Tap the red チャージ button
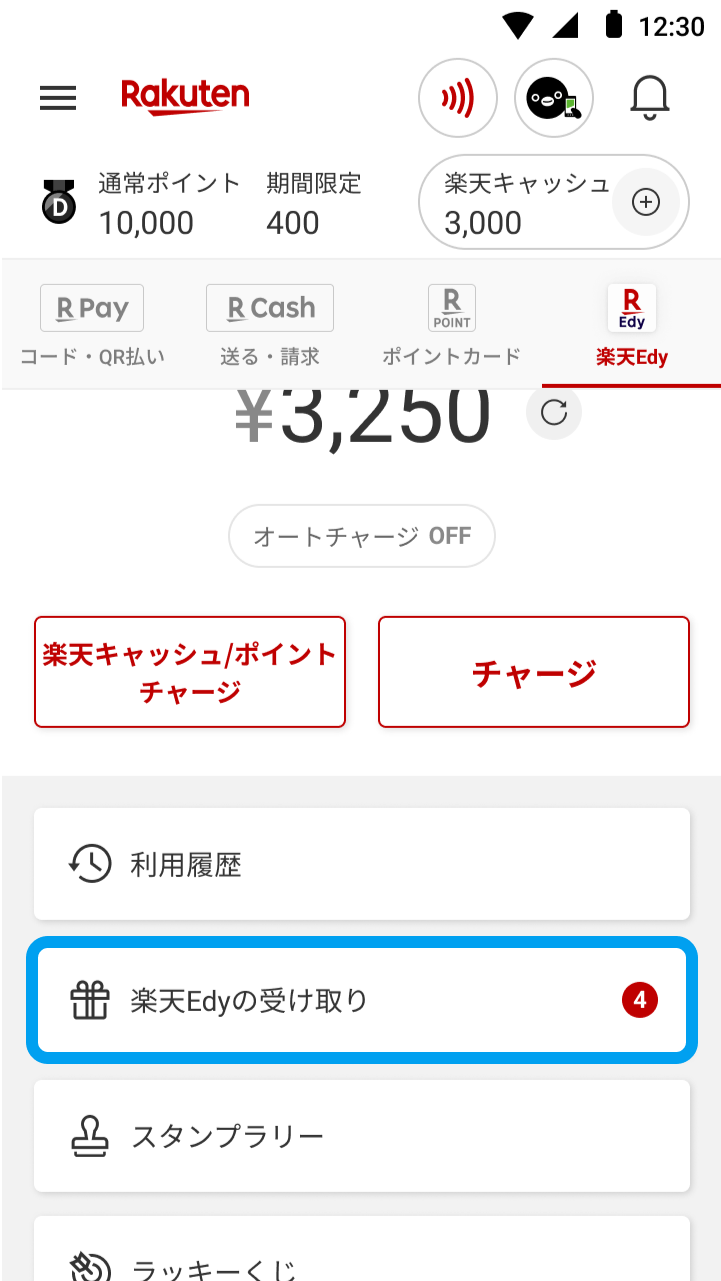The width and height of the screenshot is (721, 1281). coord(534,672)
